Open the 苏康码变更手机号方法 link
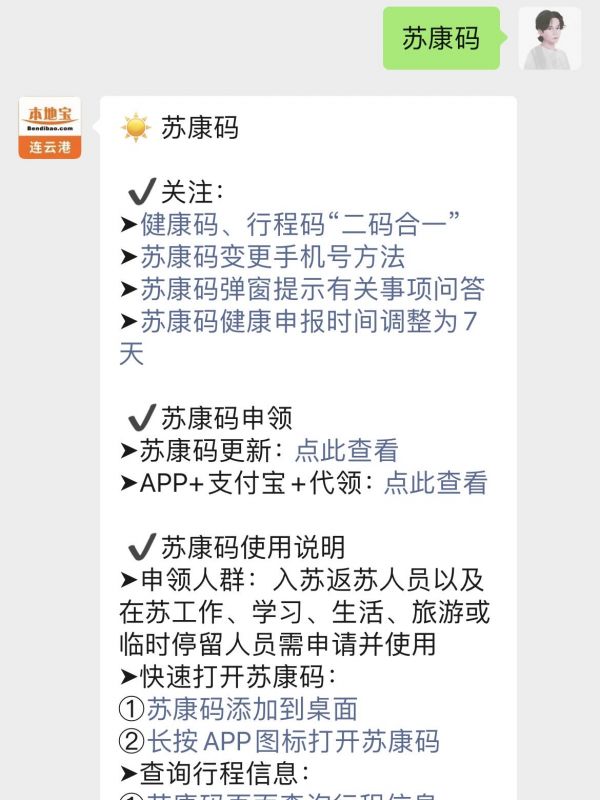This screenshot has width=600, height=800. (x=272, y=256)
